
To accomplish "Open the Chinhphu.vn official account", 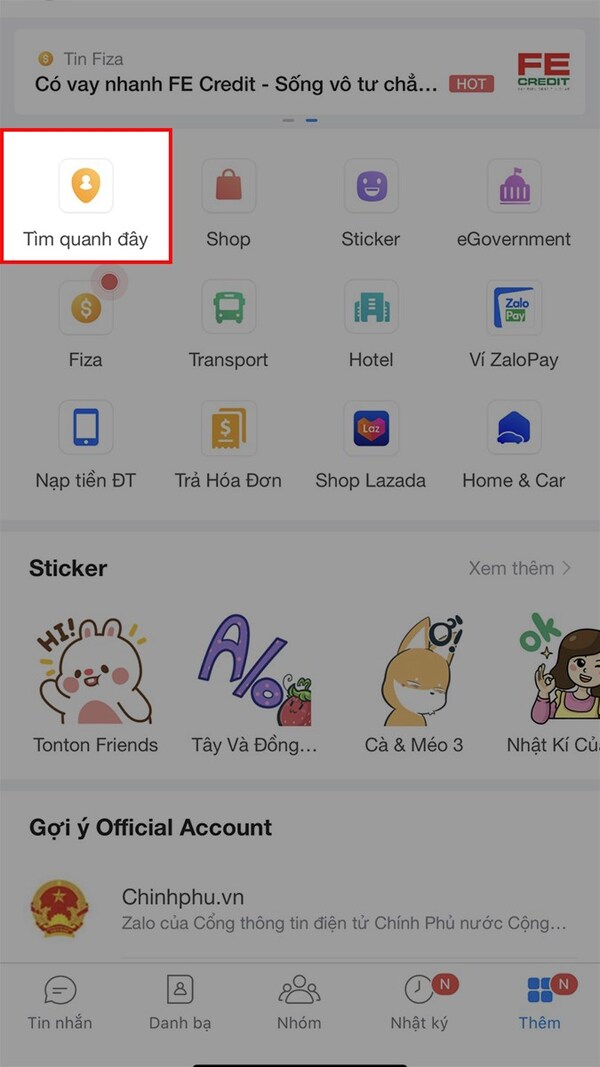I will pos(300,908).
